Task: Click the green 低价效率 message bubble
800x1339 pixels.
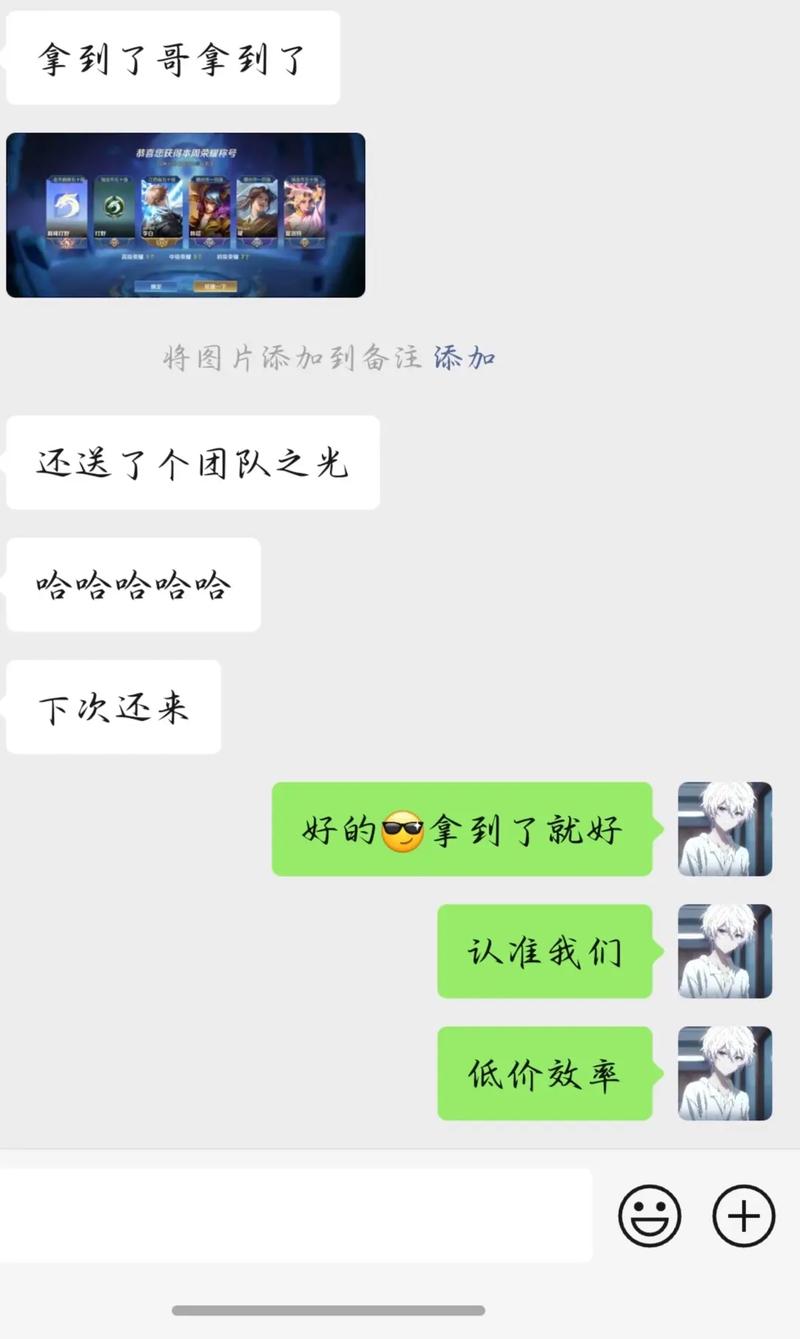Action: pos(544,1074)
